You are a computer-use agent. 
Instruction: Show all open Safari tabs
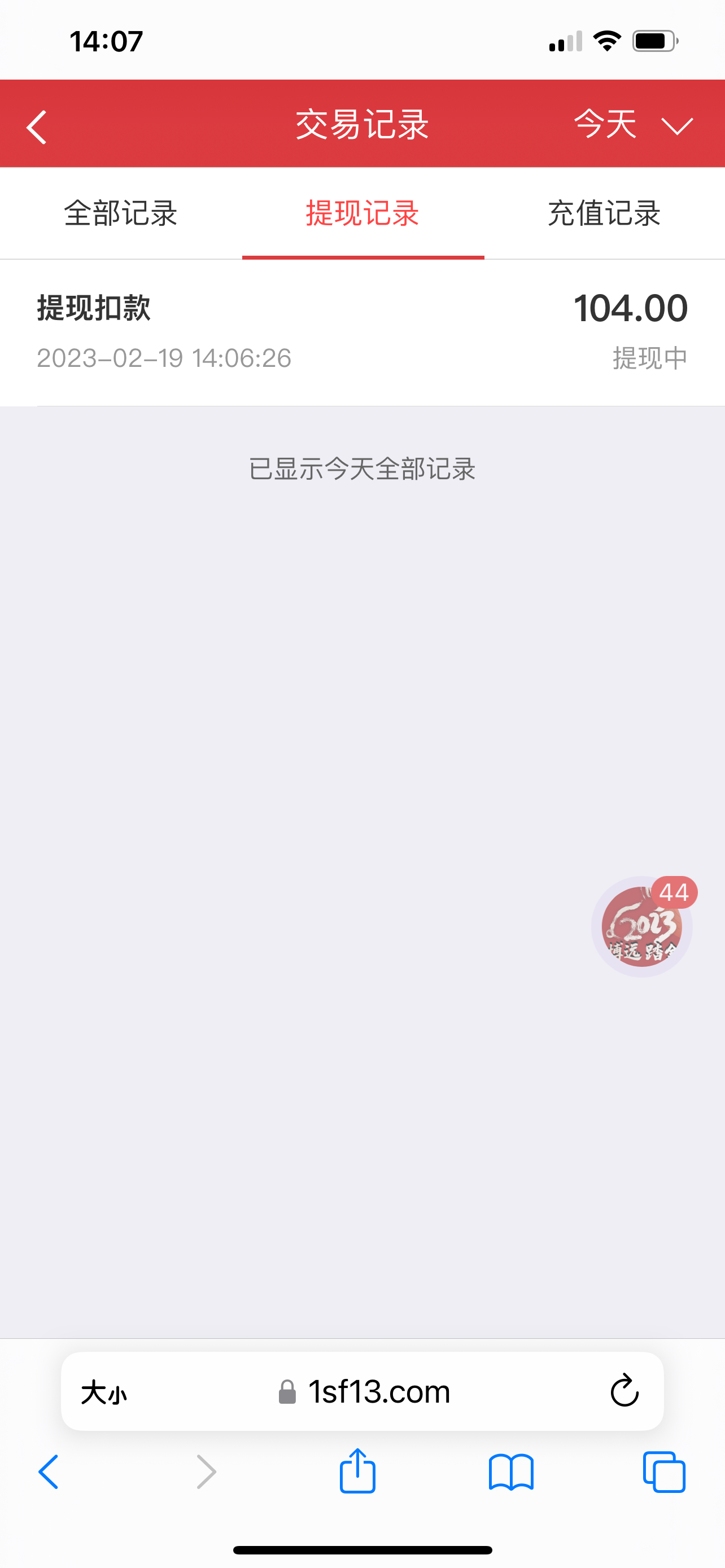[664, 1473]
